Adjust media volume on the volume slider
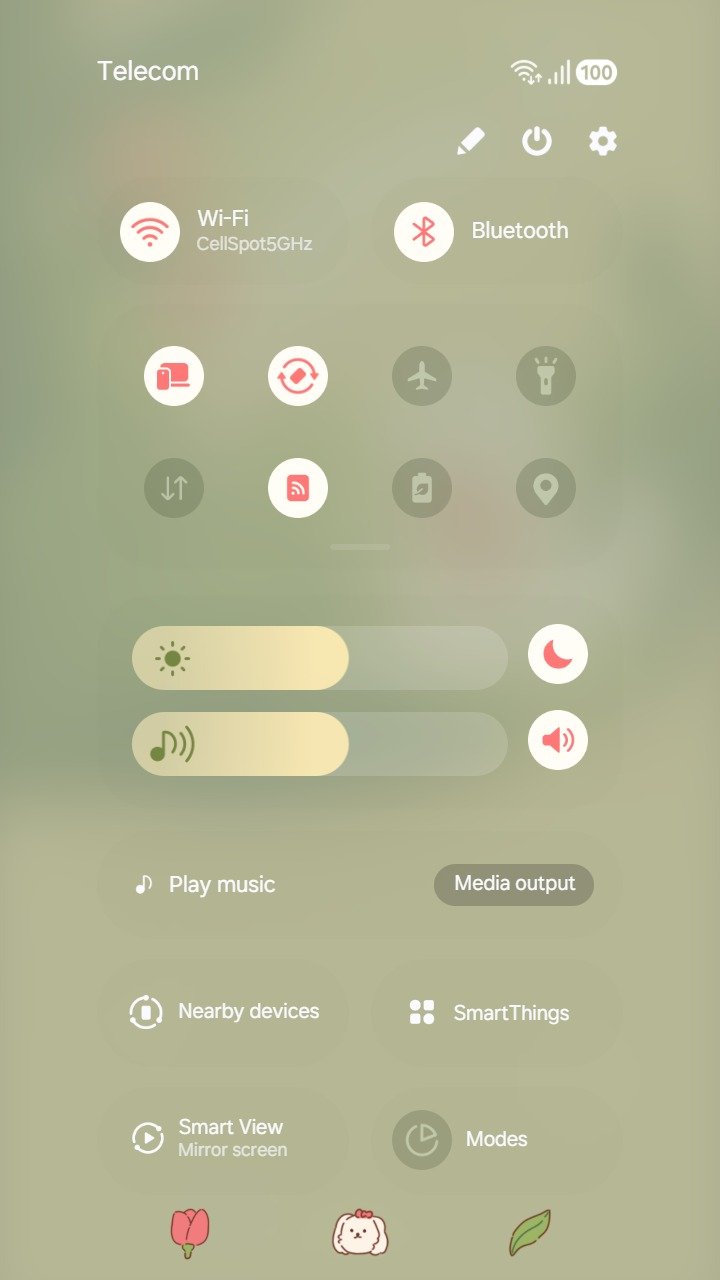The image size is (720, 1280). [x=320, y=744]
